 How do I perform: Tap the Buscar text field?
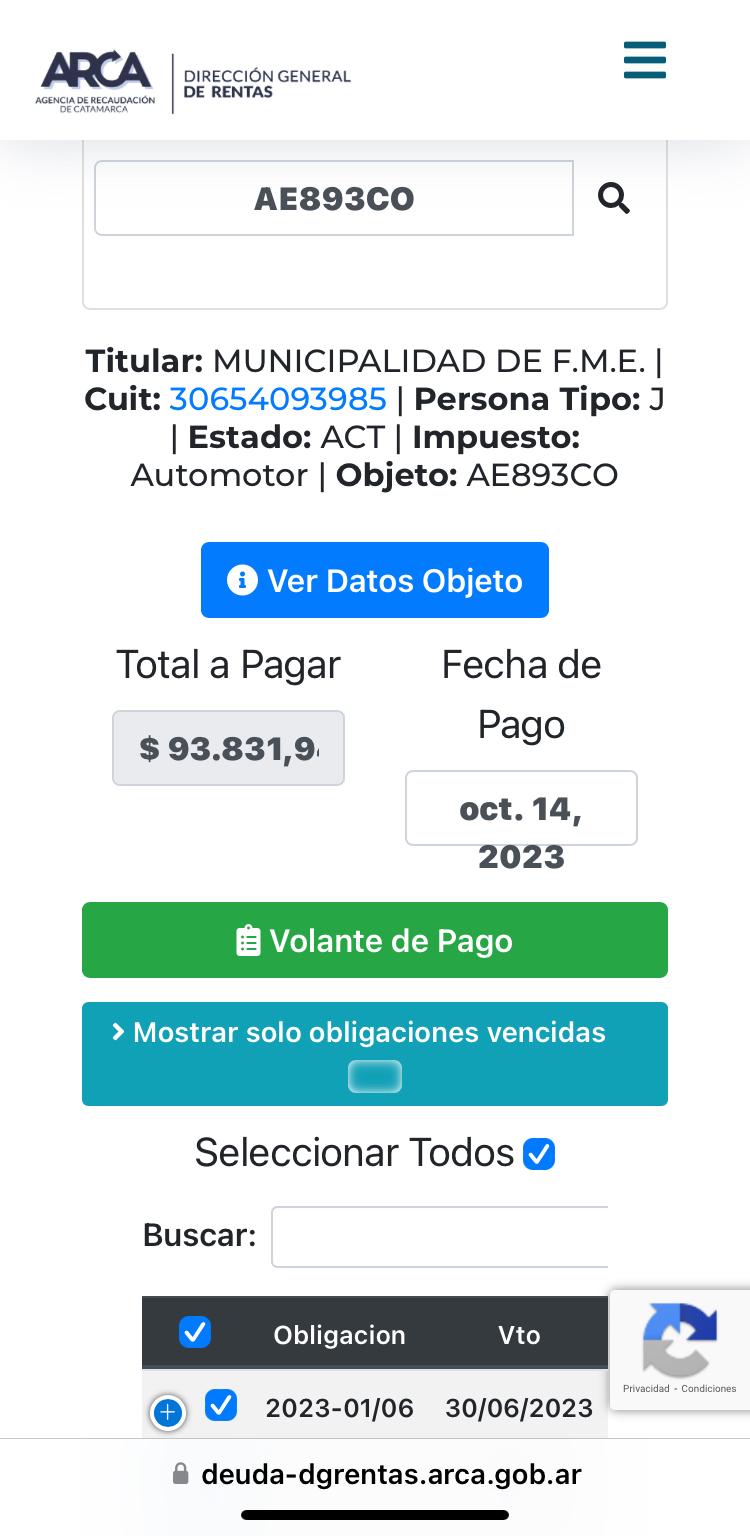(440, 1236)
